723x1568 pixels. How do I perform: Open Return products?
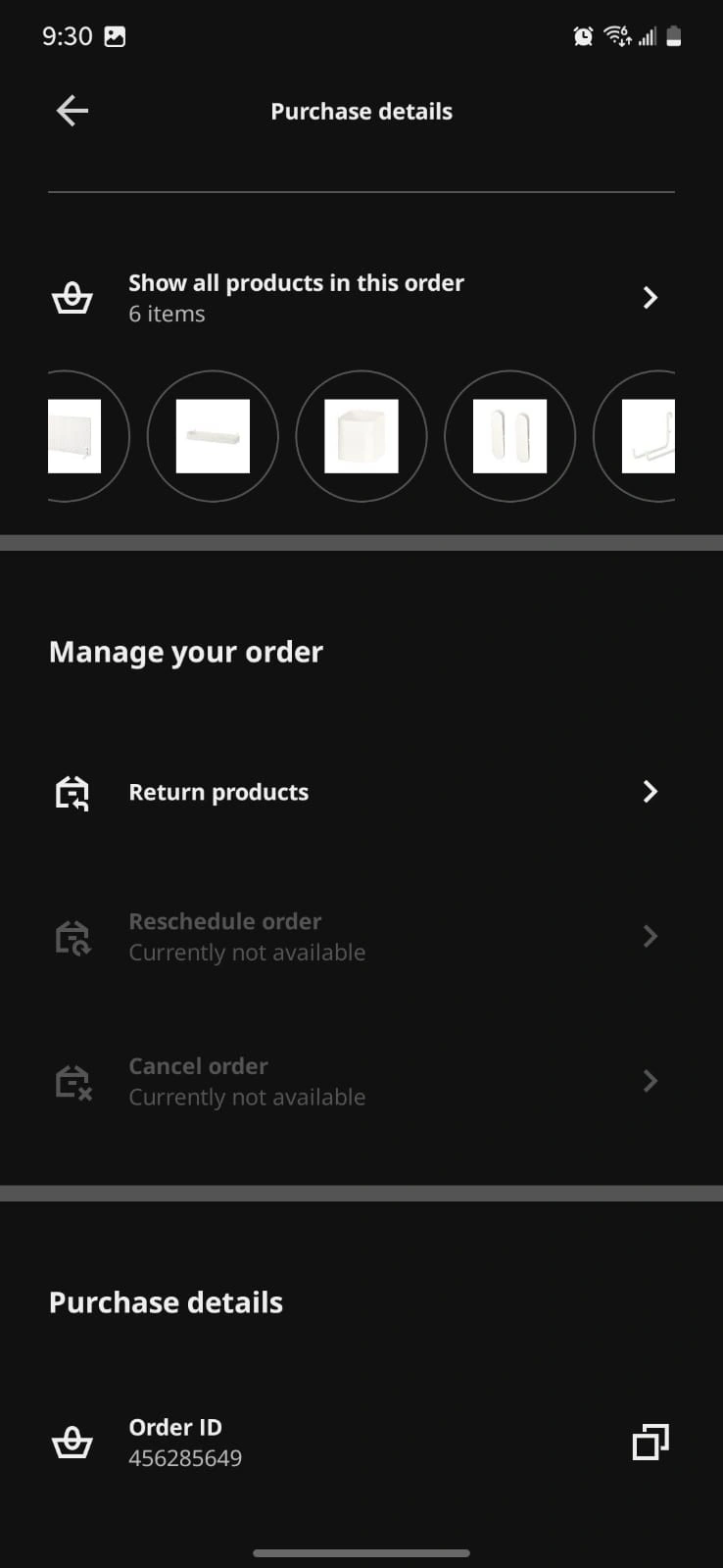(361, 792)
